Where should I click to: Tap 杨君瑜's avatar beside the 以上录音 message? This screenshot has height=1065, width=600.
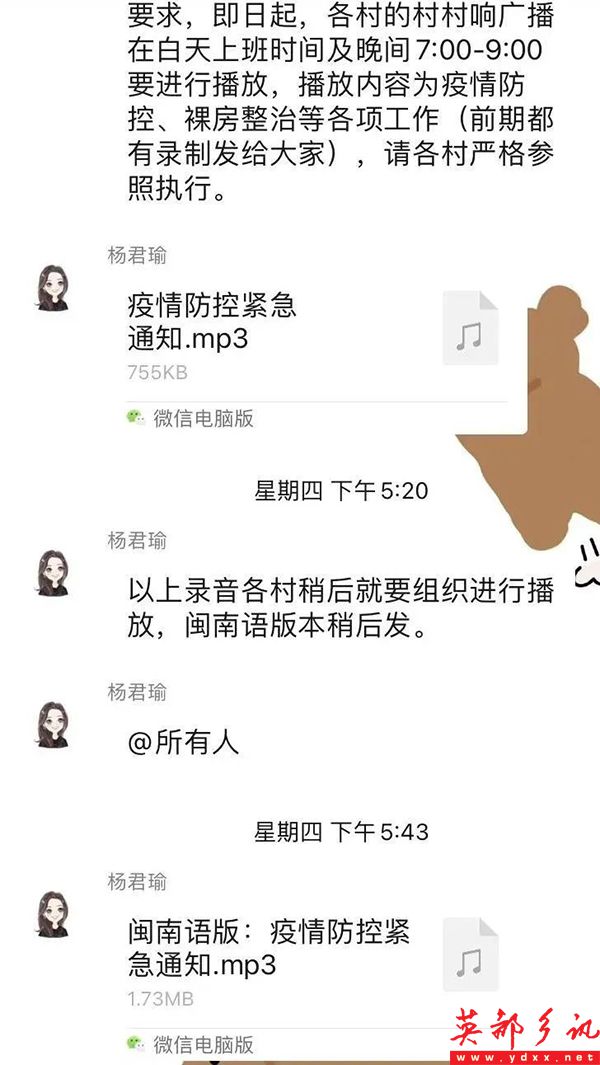pos(53,573)
